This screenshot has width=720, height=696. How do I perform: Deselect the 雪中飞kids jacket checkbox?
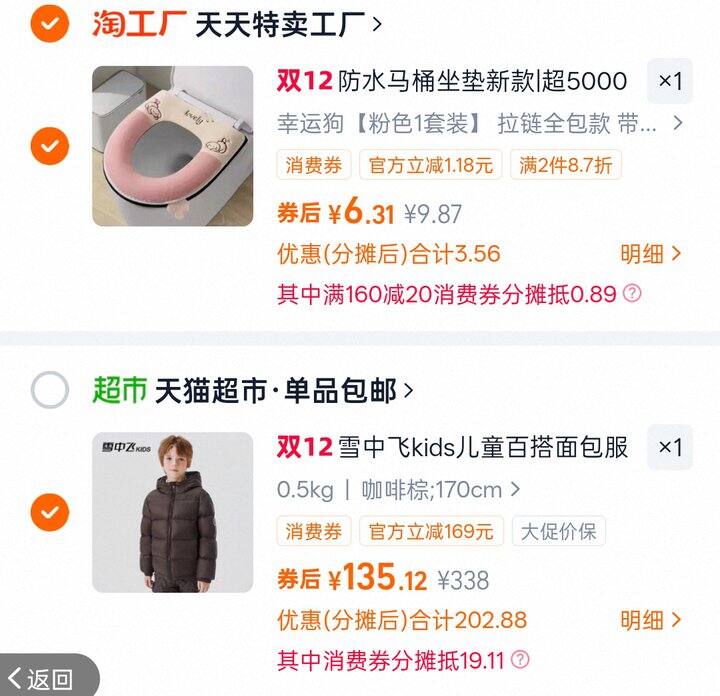[50, 512]
